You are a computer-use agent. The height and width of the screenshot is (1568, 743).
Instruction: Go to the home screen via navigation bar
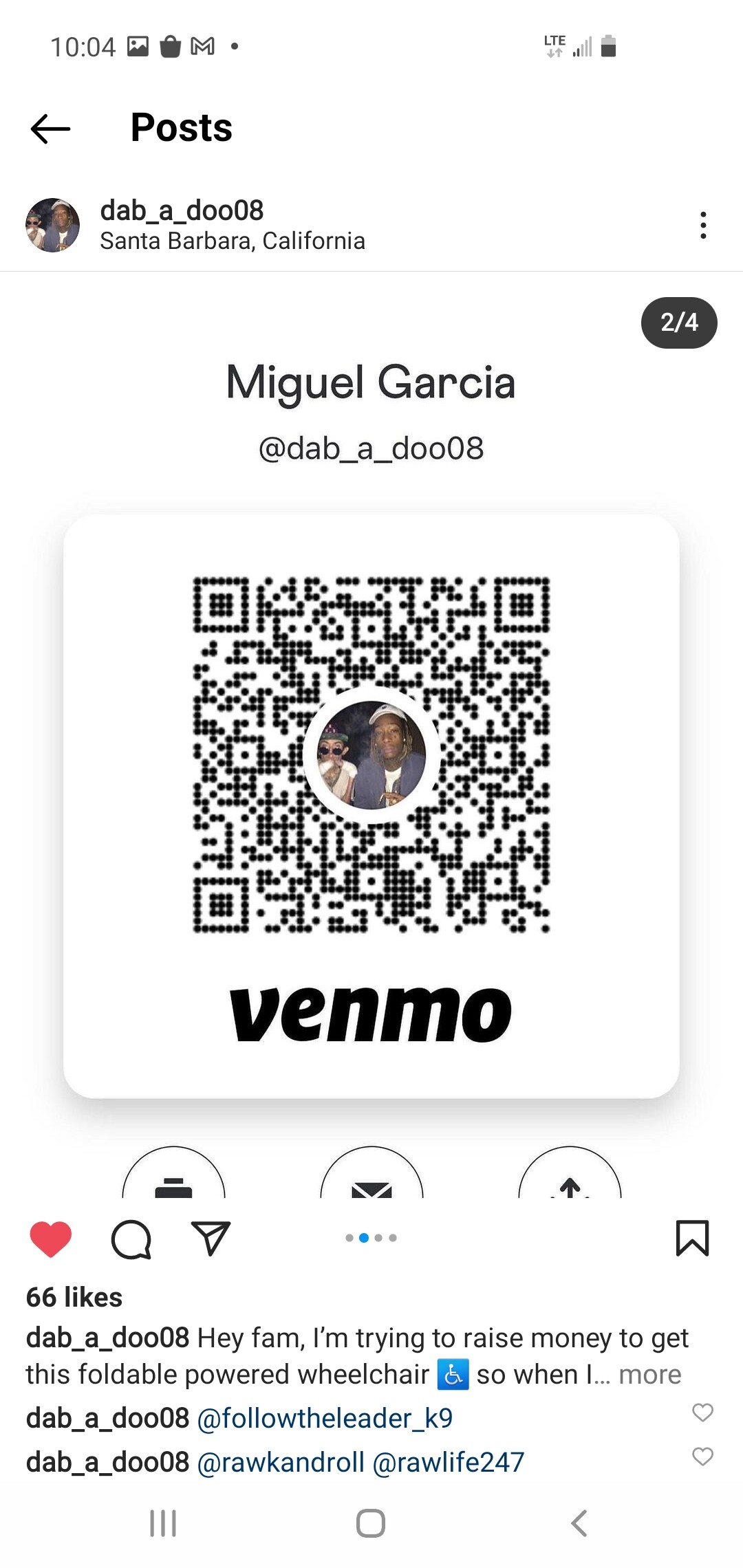(371, 1523)
